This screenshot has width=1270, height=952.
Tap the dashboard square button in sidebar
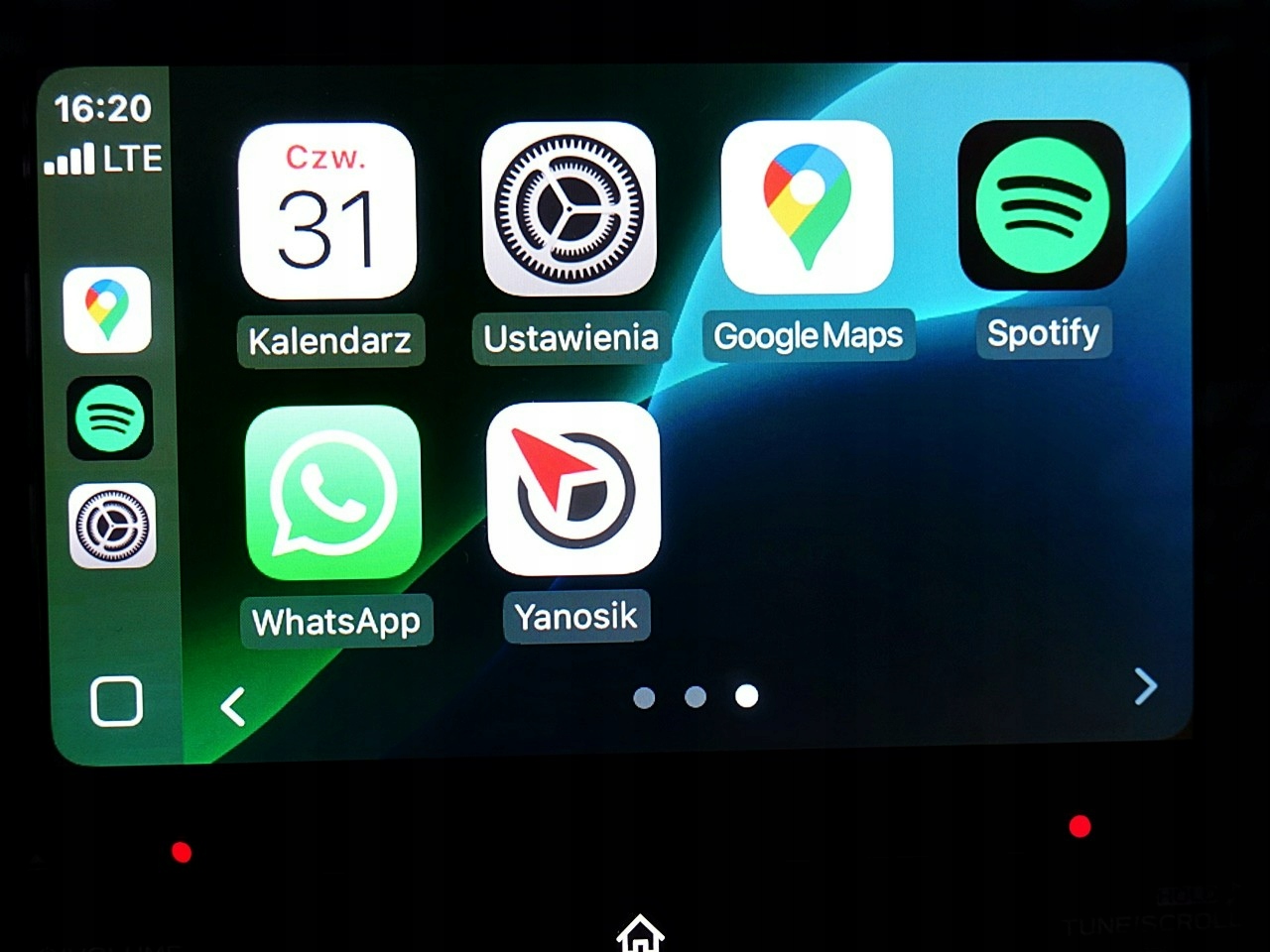[116, 702]
